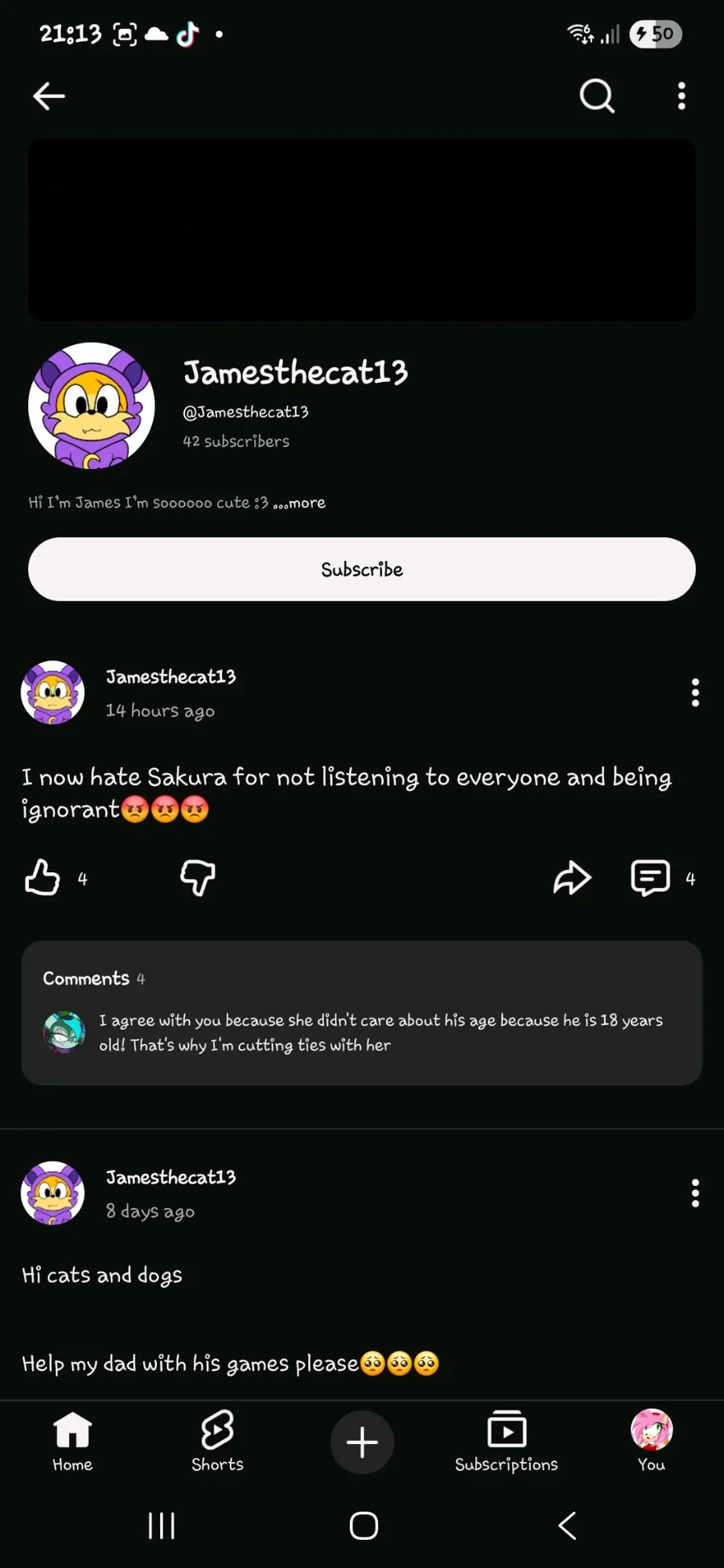Open the Comments 4 preview card
This screenshot has width=724, height=1568.
(x=362, y=1013)
